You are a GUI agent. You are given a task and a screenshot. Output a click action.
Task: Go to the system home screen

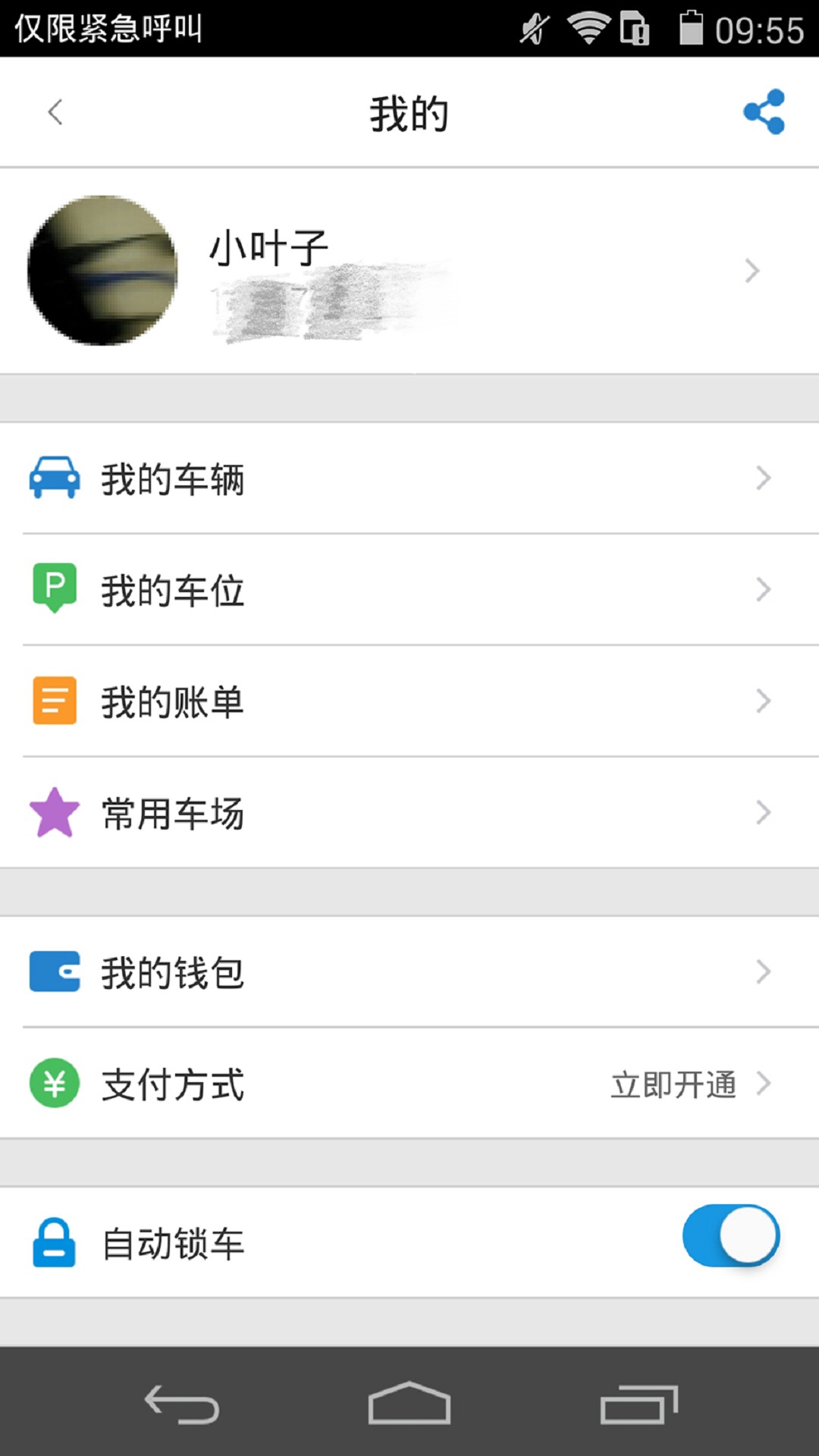point(409,1404)
